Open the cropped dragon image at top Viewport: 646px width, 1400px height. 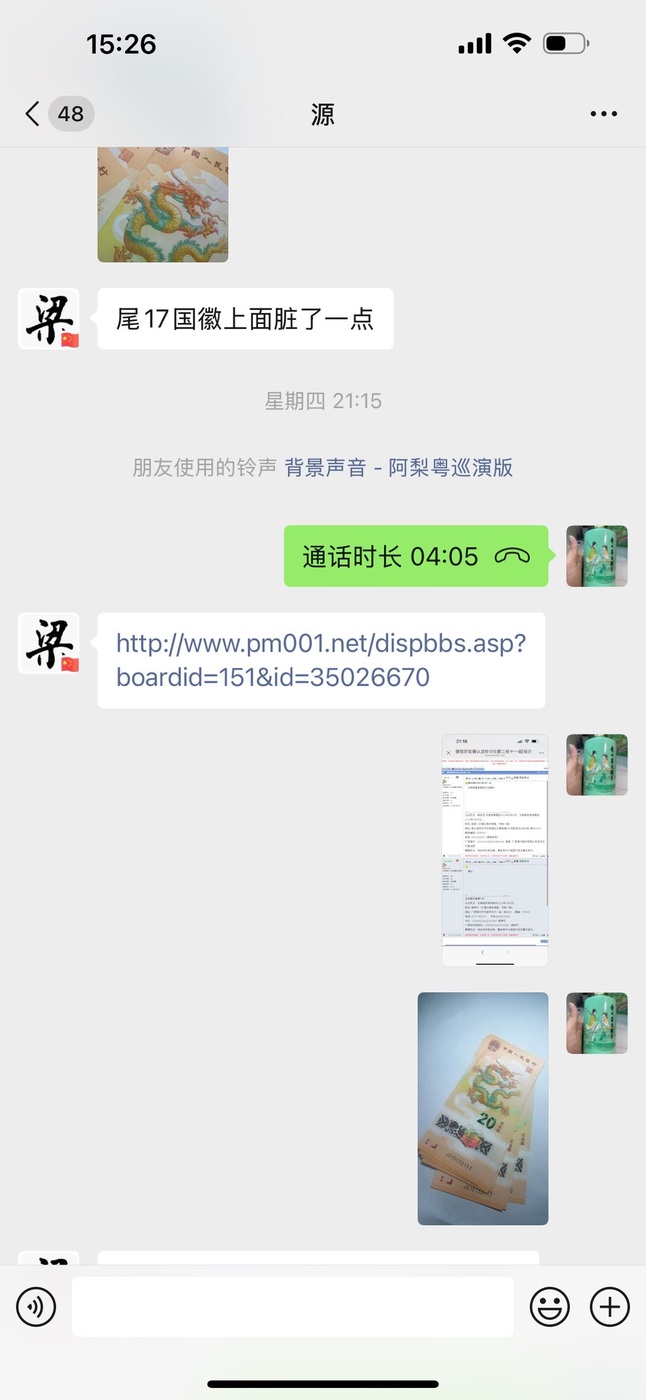click(x=162, y=204)
